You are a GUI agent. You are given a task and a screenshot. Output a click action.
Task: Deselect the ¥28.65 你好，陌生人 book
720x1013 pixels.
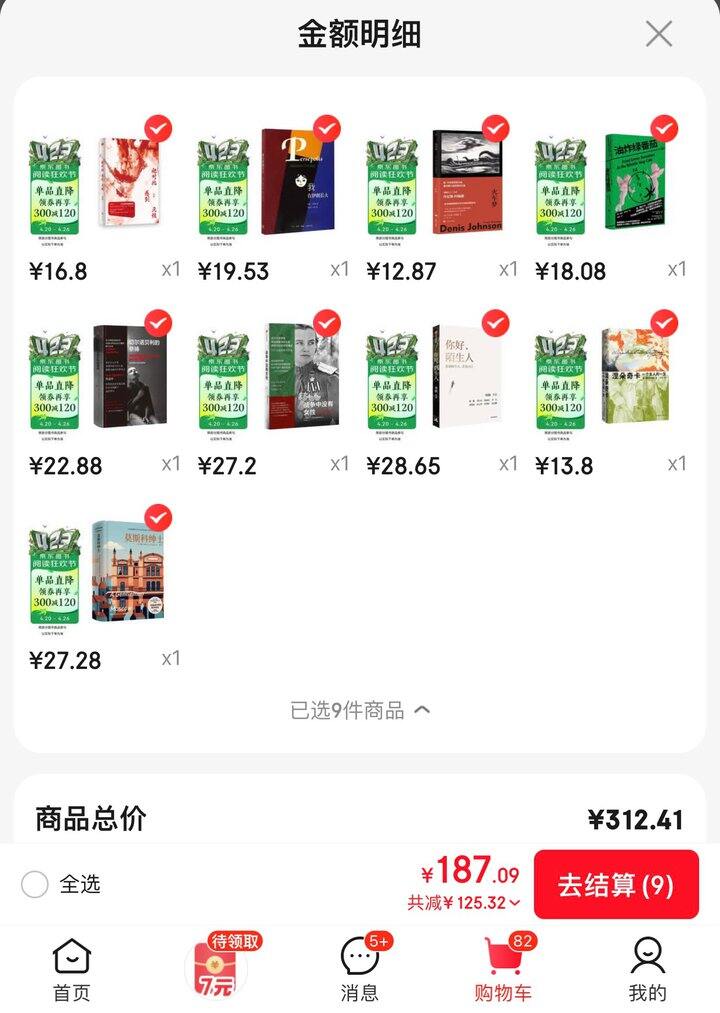tap(496, 323)
